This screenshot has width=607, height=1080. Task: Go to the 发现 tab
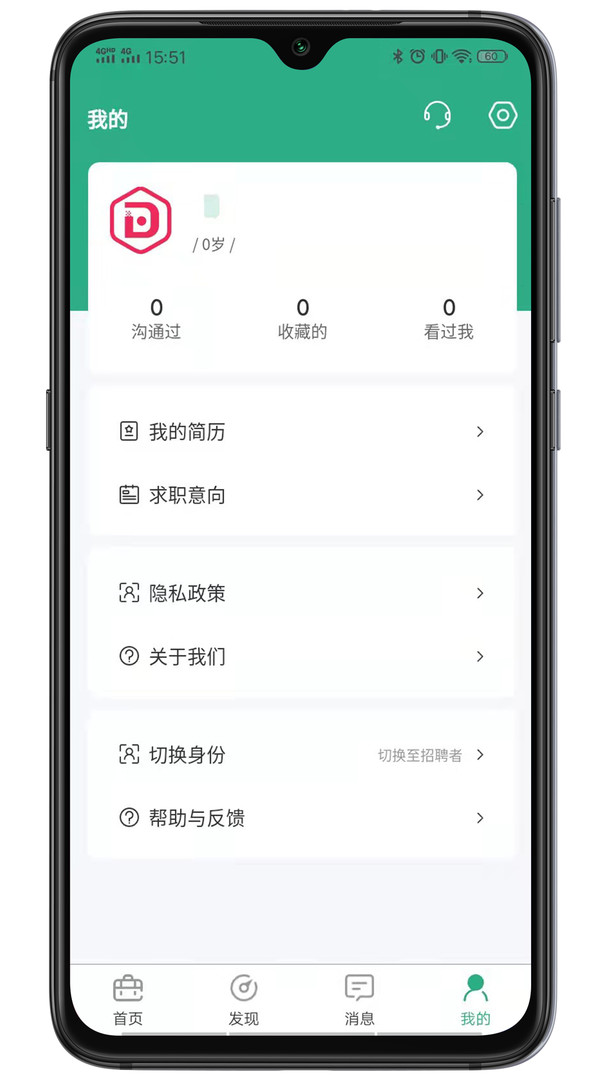click(x=244, y=1000)
